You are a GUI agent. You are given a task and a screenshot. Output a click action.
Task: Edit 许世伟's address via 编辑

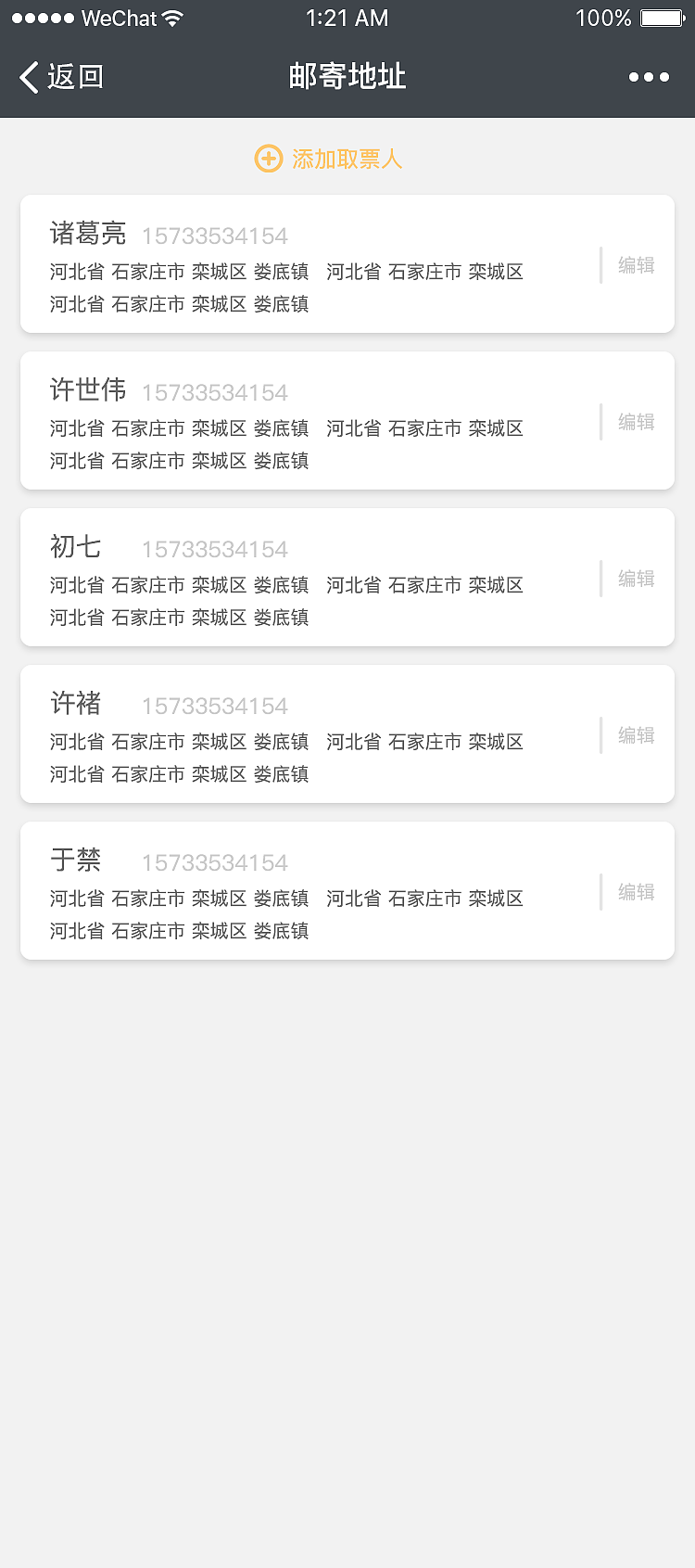[636, 422]
